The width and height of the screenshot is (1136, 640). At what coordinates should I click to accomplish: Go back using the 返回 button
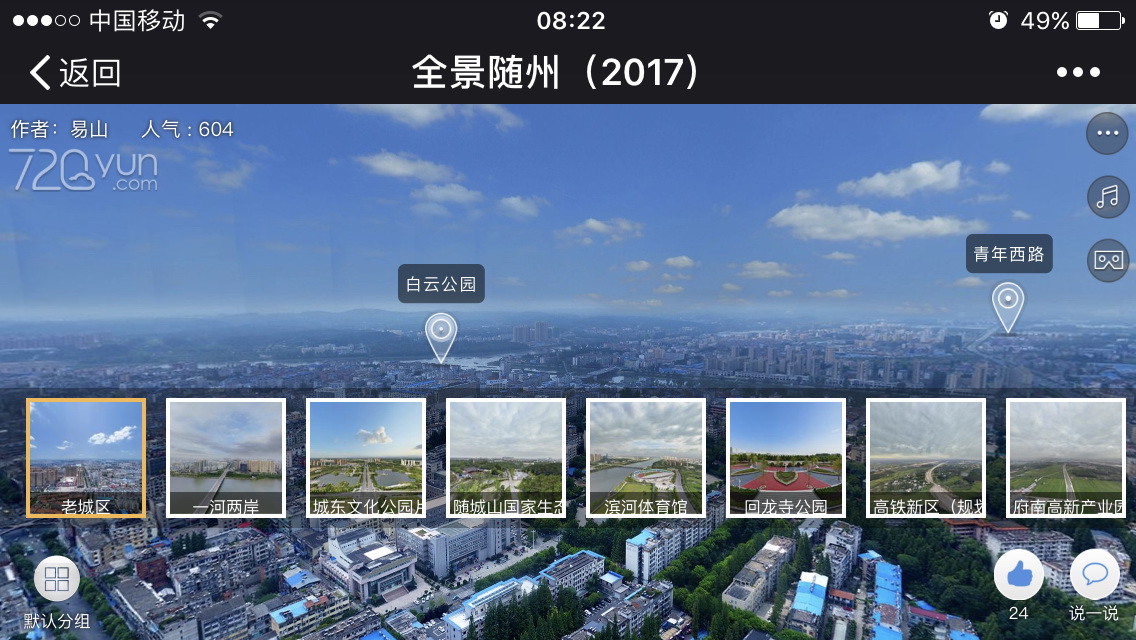pos(75,73)
